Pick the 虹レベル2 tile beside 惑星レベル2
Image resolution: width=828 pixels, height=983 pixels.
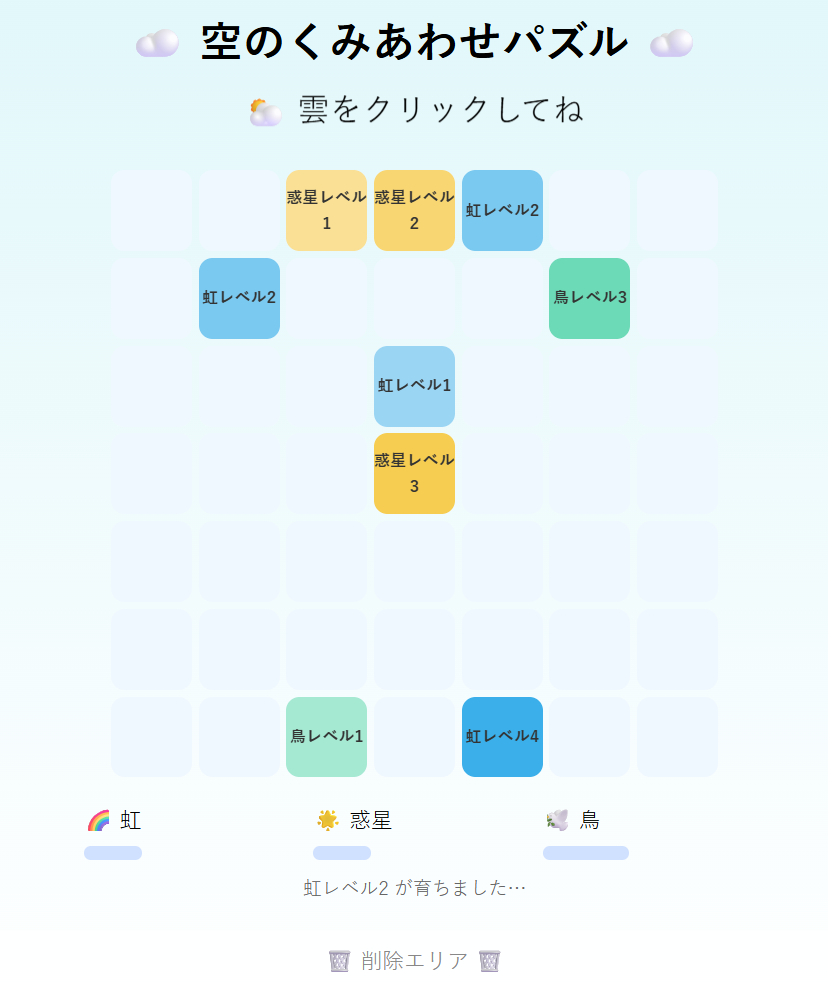502,210
